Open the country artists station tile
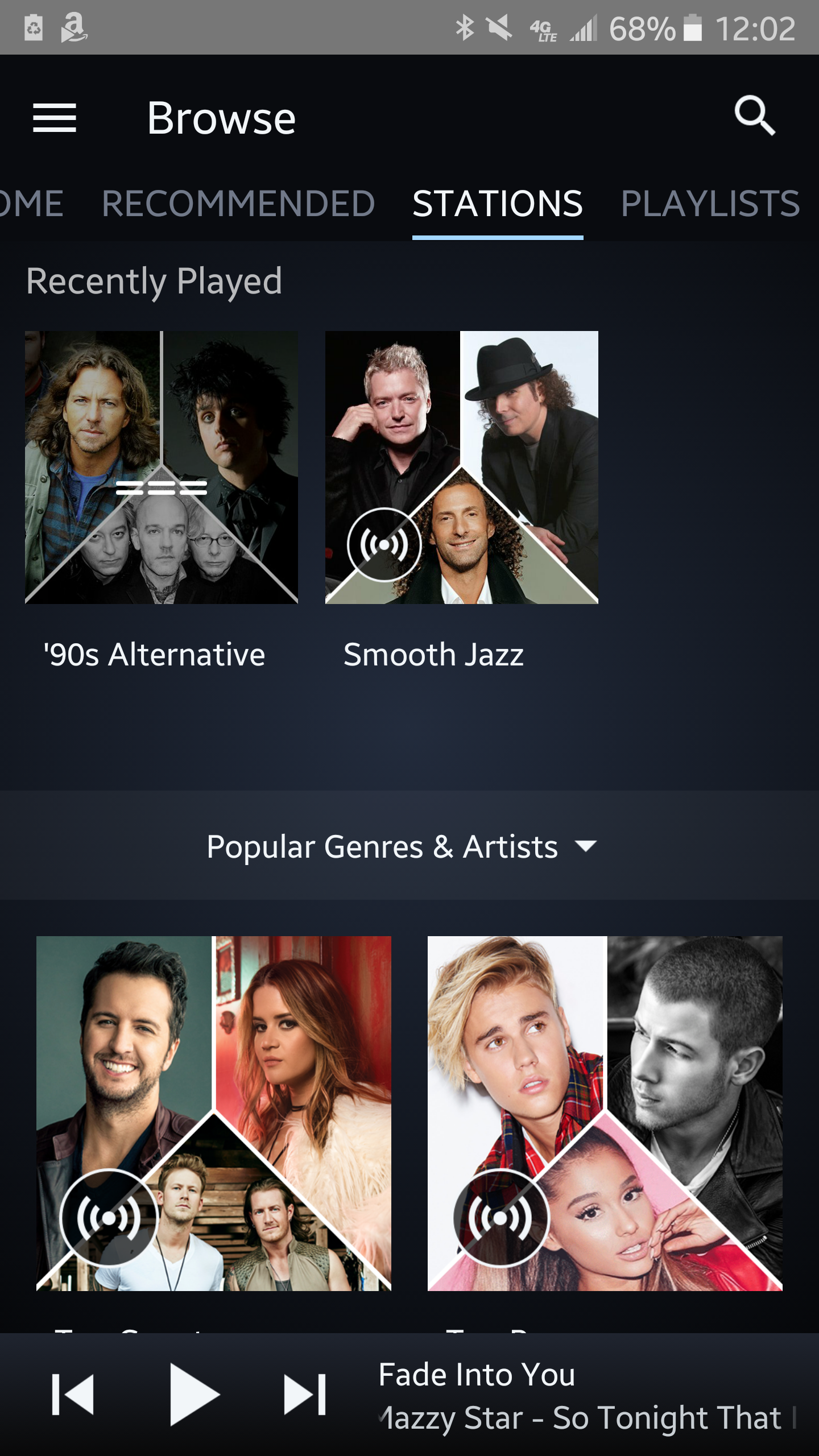Image resolution: width=819 pixels, height=1456 pixels. pos(214,1114)
